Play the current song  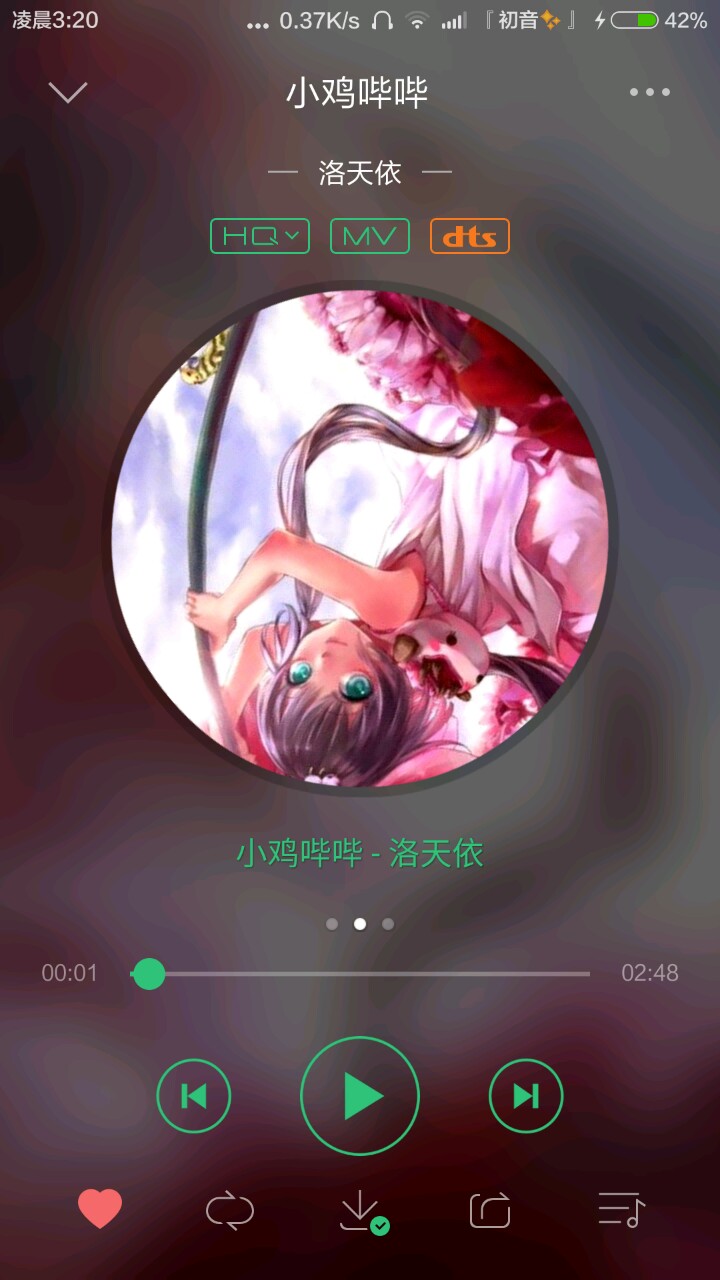(x=360, y=1096)
